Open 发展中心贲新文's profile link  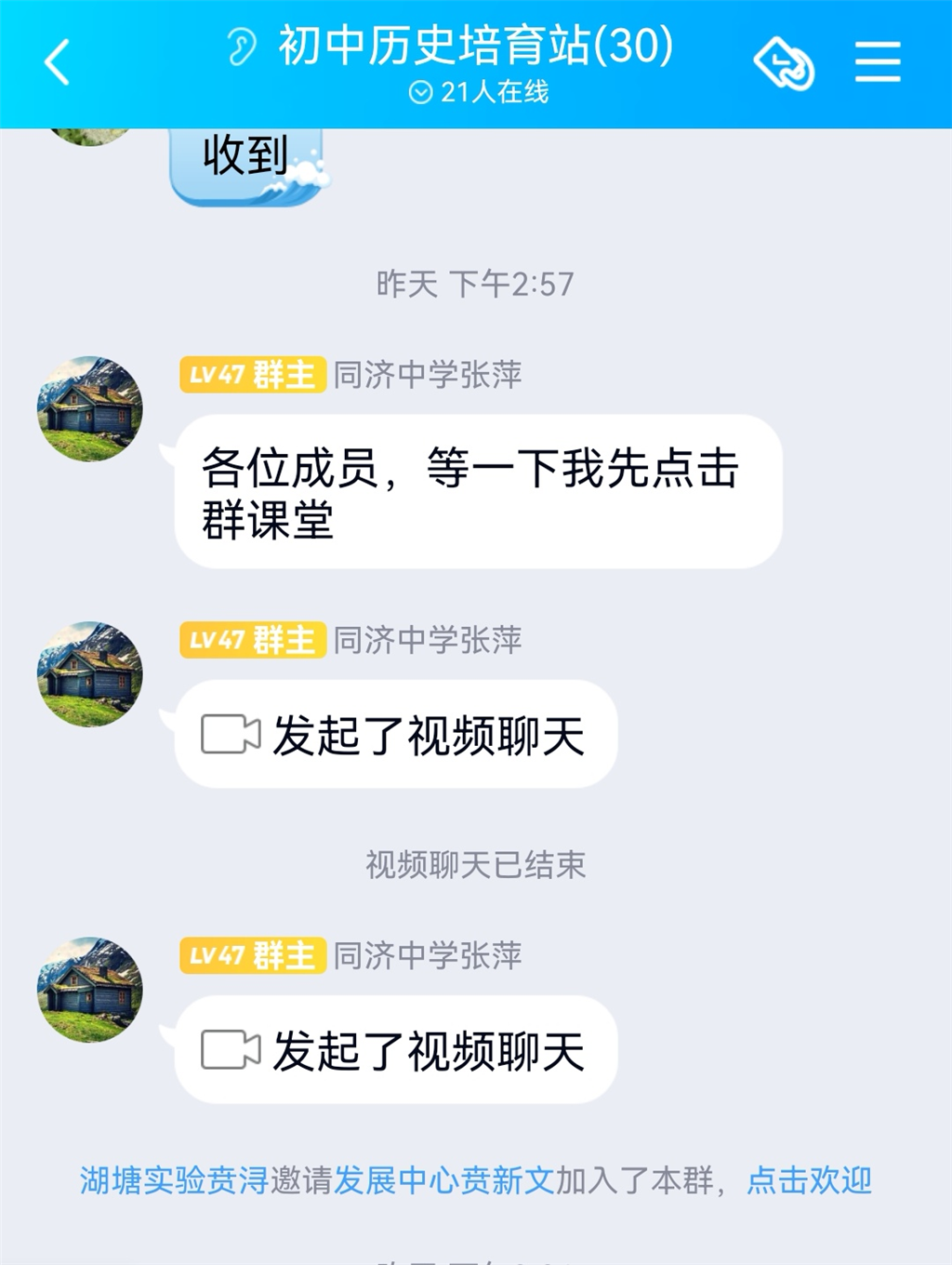click(443, 1180)
